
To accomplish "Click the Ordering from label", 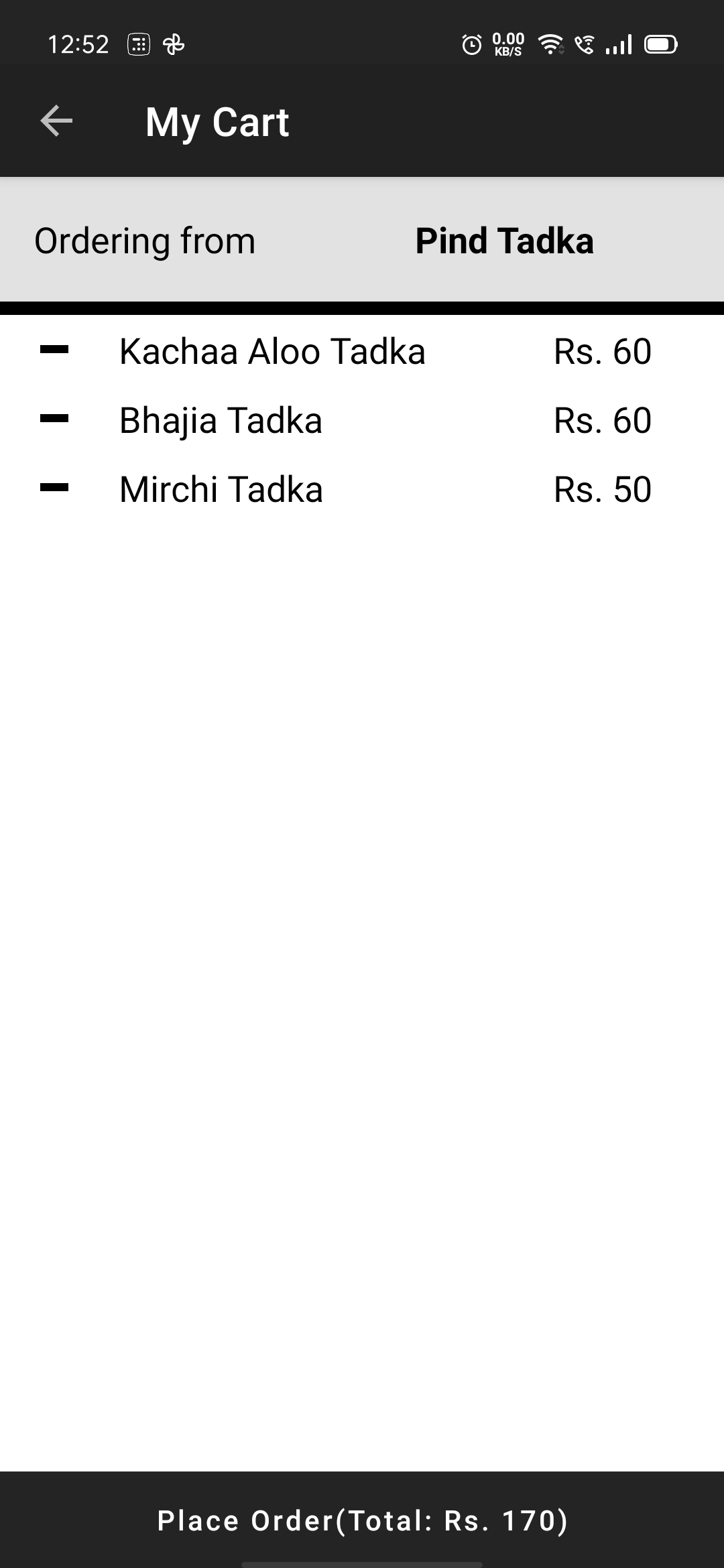I will coord(145,241).
